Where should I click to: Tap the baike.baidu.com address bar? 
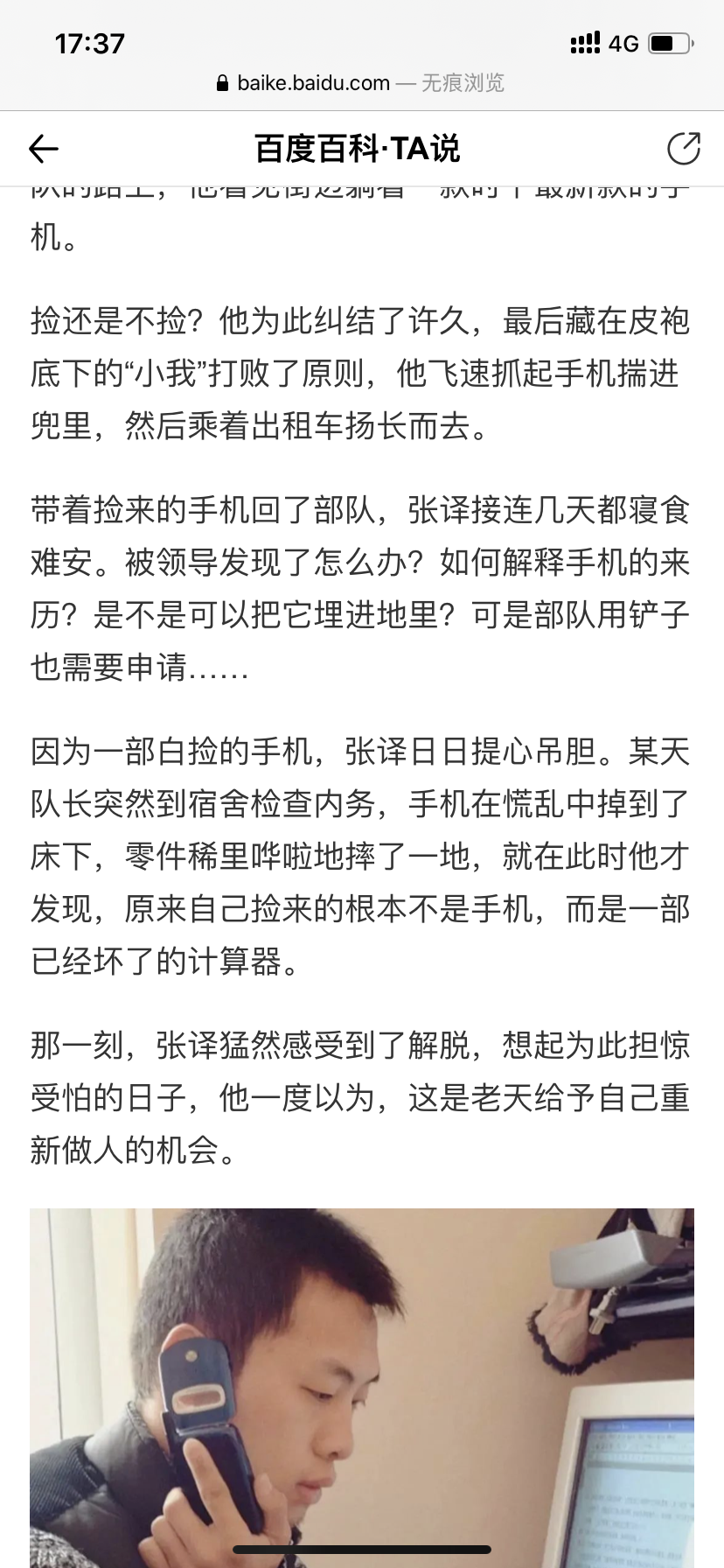coord(360,83)
